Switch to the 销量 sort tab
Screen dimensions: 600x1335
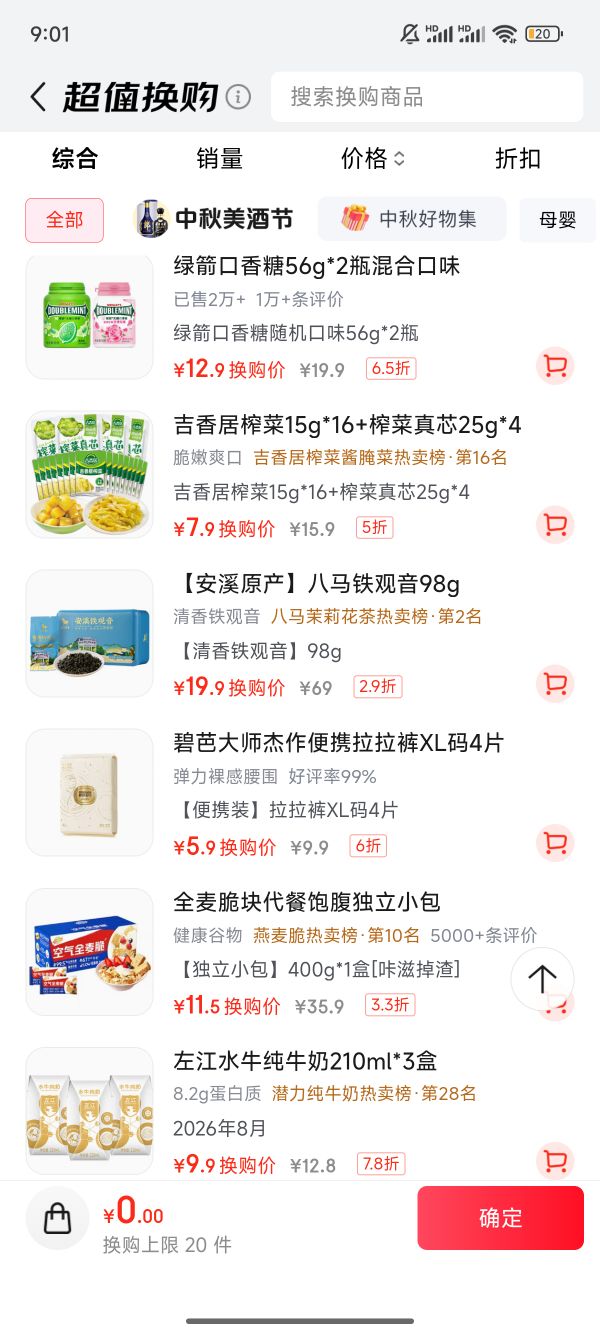click(x=220, y=158)
